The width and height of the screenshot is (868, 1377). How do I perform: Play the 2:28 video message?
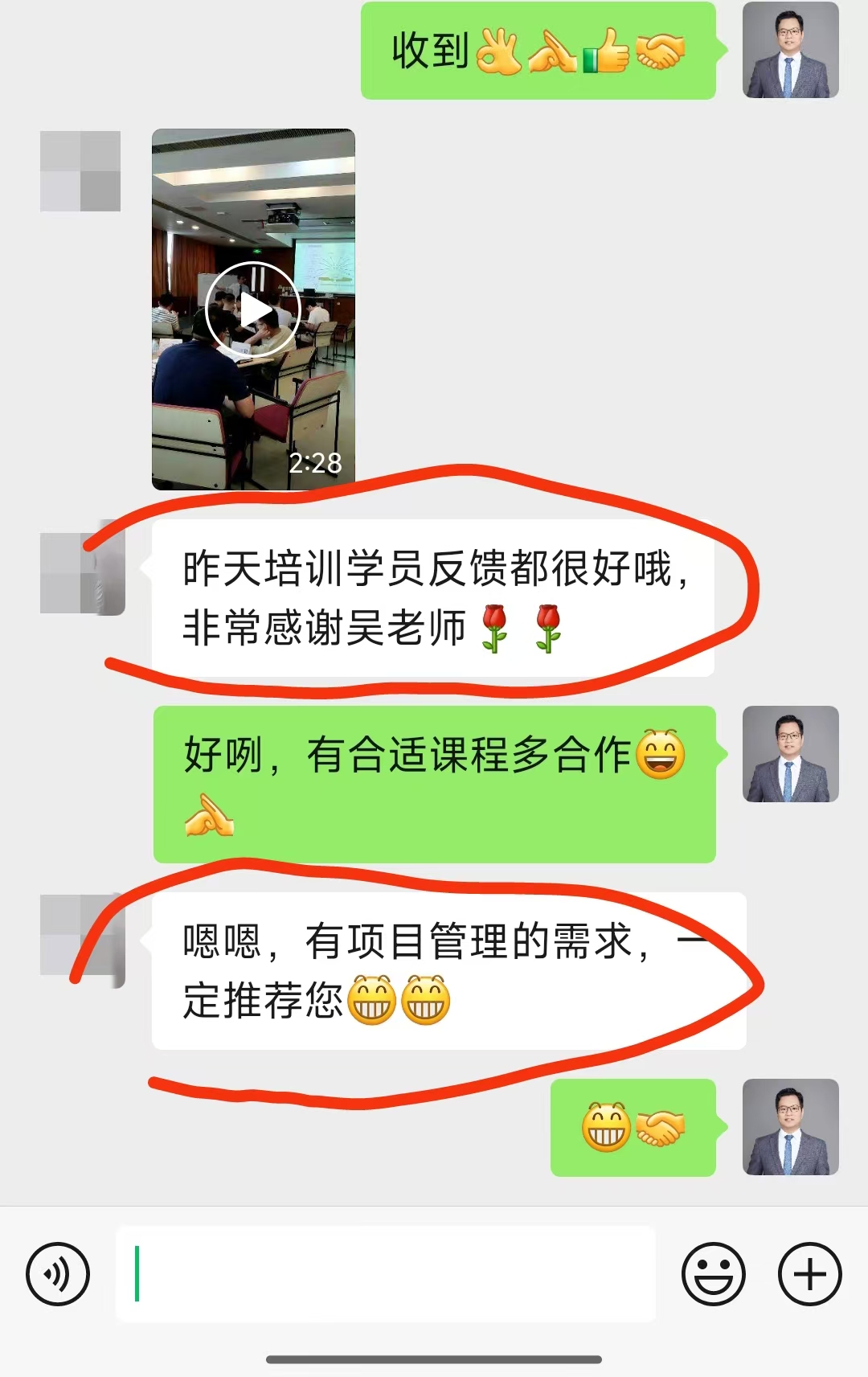tap(253, 310)
